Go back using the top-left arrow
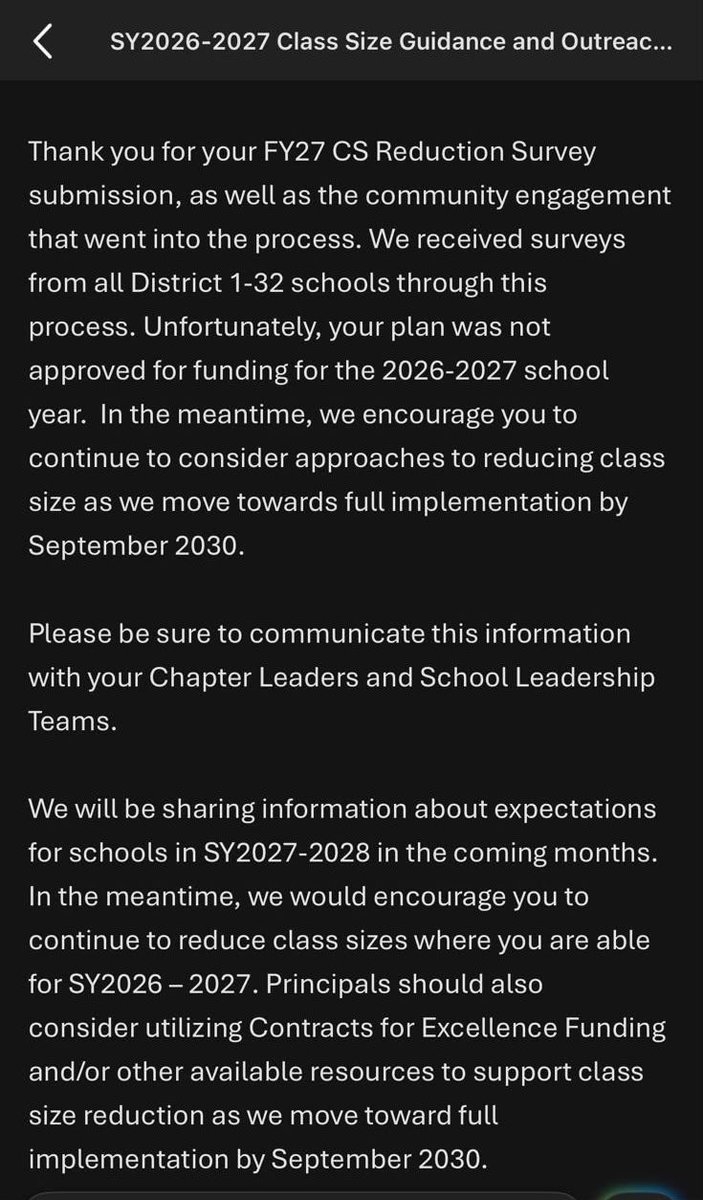The height and width of the screenshot is (1200, 703). pos(42,42)
